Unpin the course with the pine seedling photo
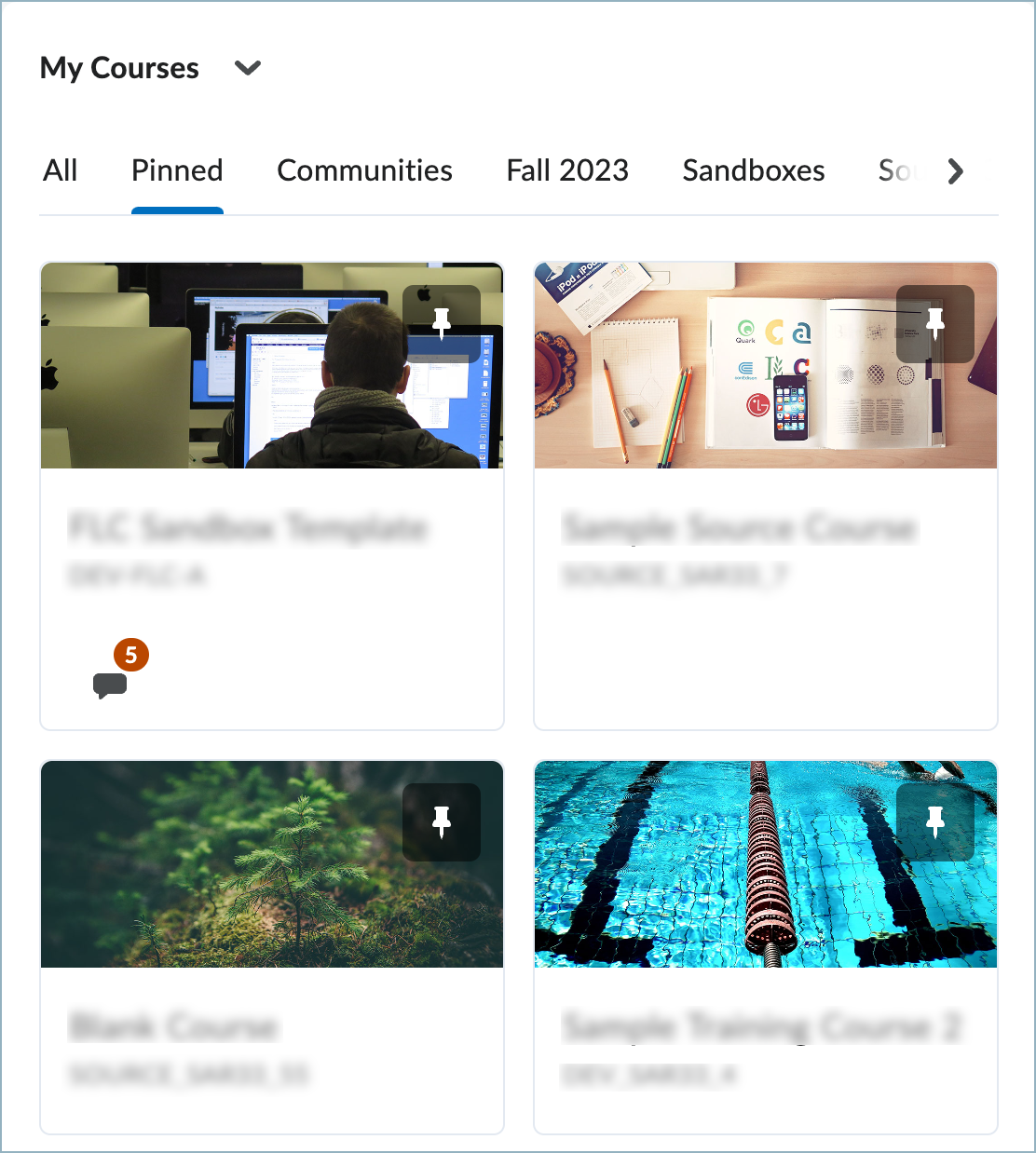 [442, 821]
